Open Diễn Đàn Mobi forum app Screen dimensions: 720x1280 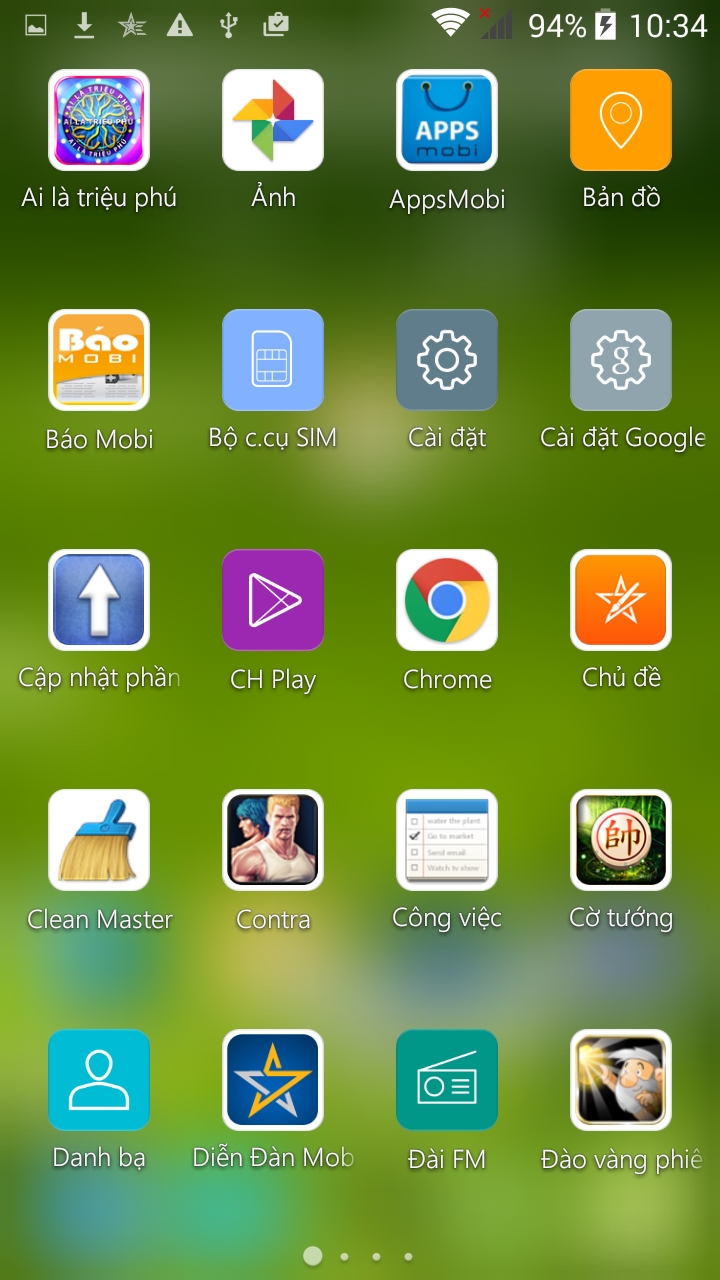pos(273,1080)
